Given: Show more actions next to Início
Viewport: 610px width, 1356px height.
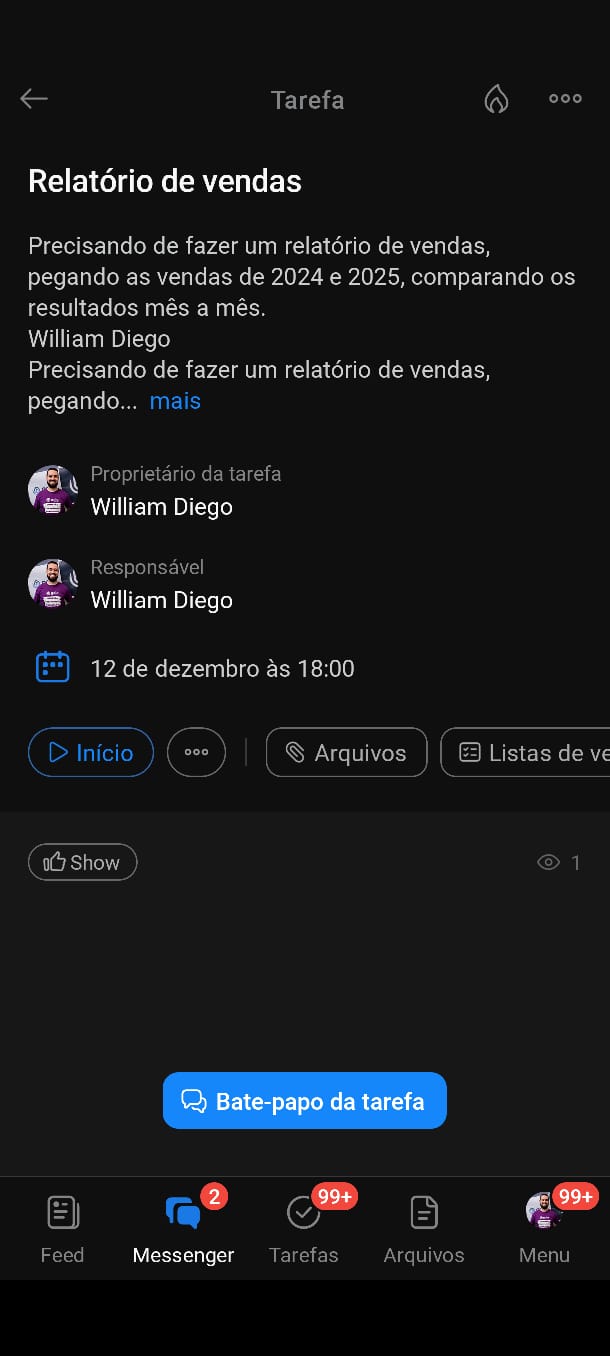Looking at the screenshot, I should click(x=196, y=752).
